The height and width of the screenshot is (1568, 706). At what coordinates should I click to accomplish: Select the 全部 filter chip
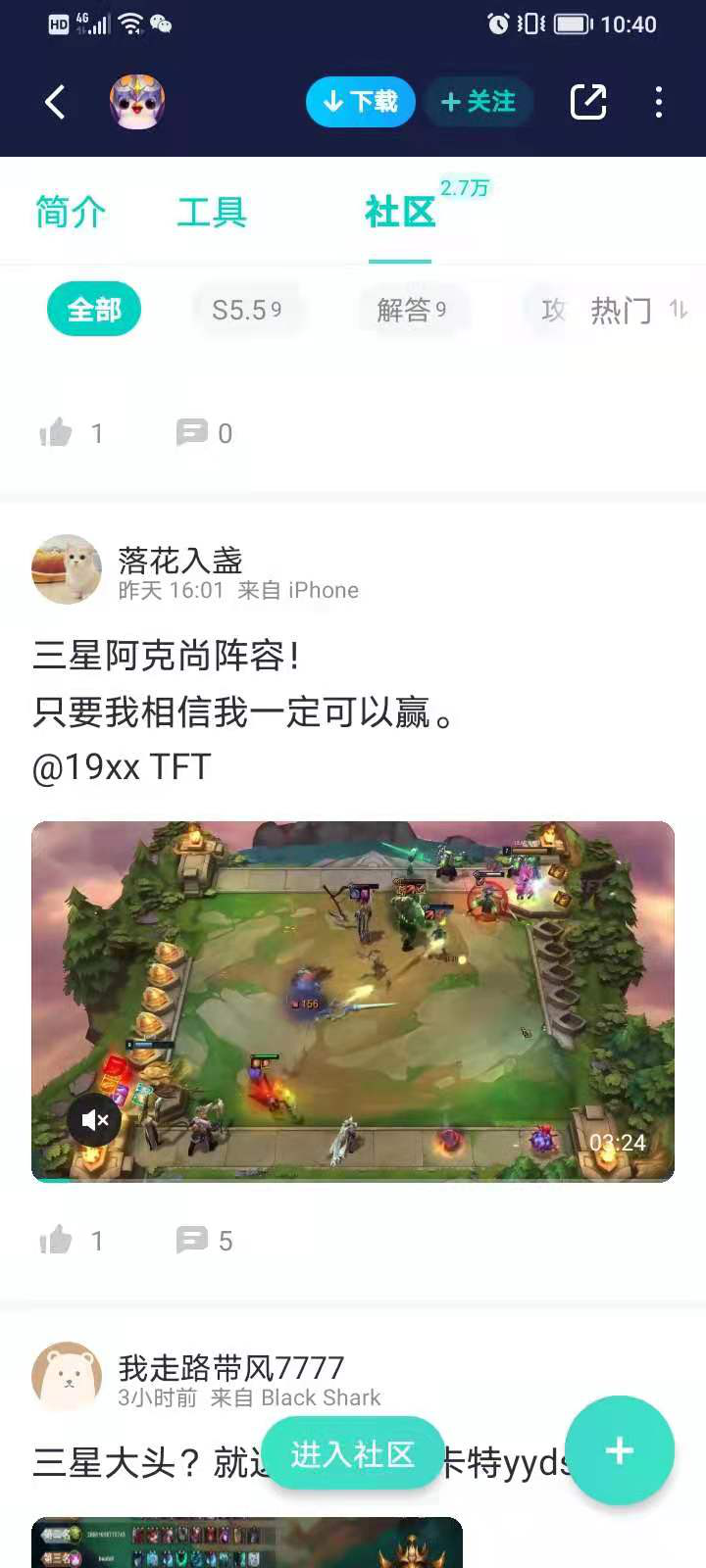coord(94,310)
